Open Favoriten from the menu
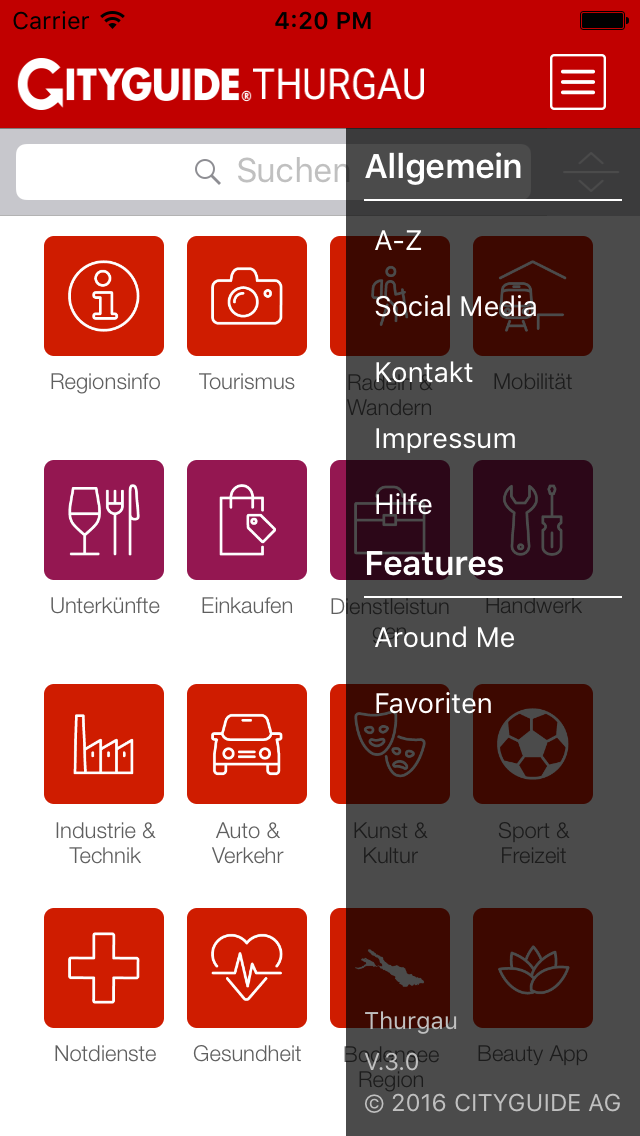This screenshot has width=640, height=1136. tap(433, 703)
